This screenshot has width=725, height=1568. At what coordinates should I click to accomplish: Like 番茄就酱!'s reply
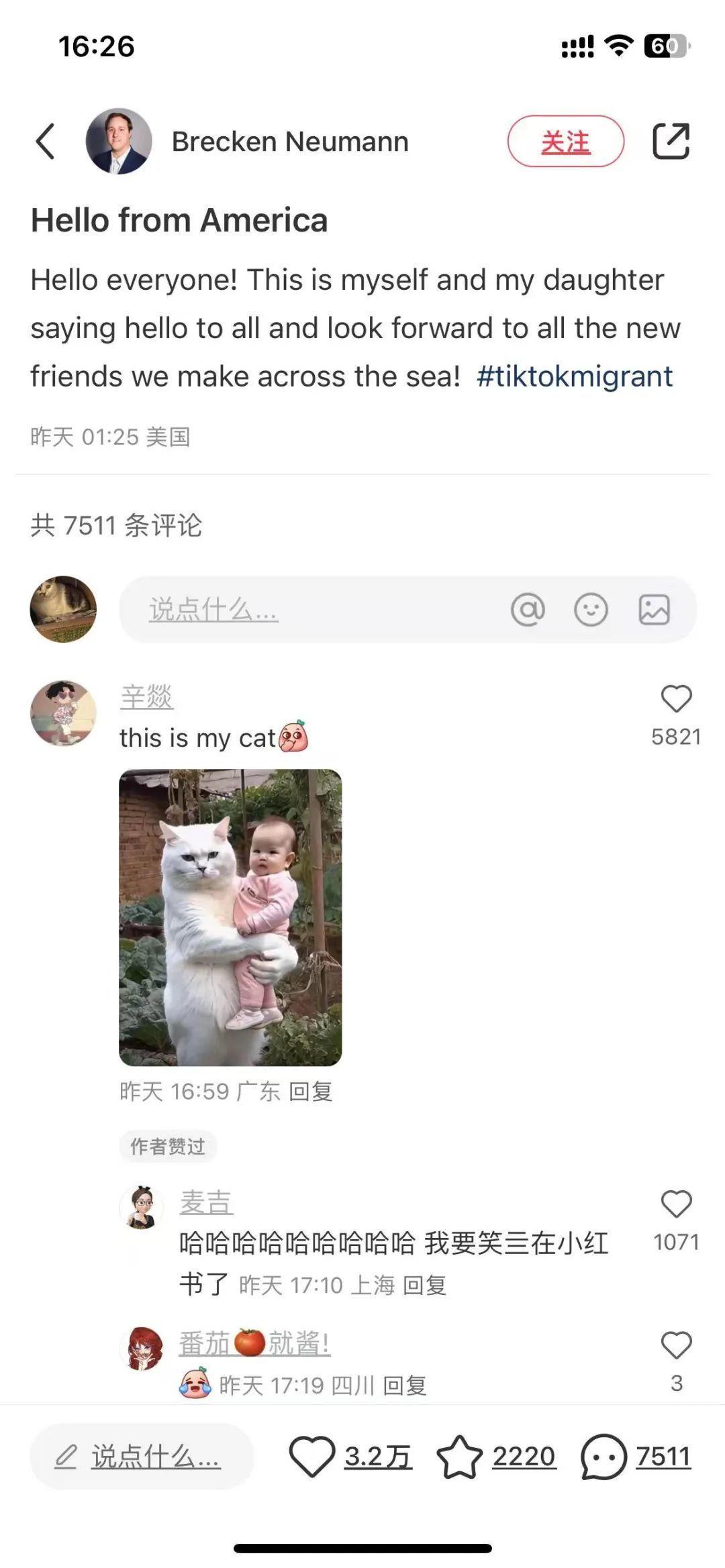pyautogui.click(x=676, y=1346)
